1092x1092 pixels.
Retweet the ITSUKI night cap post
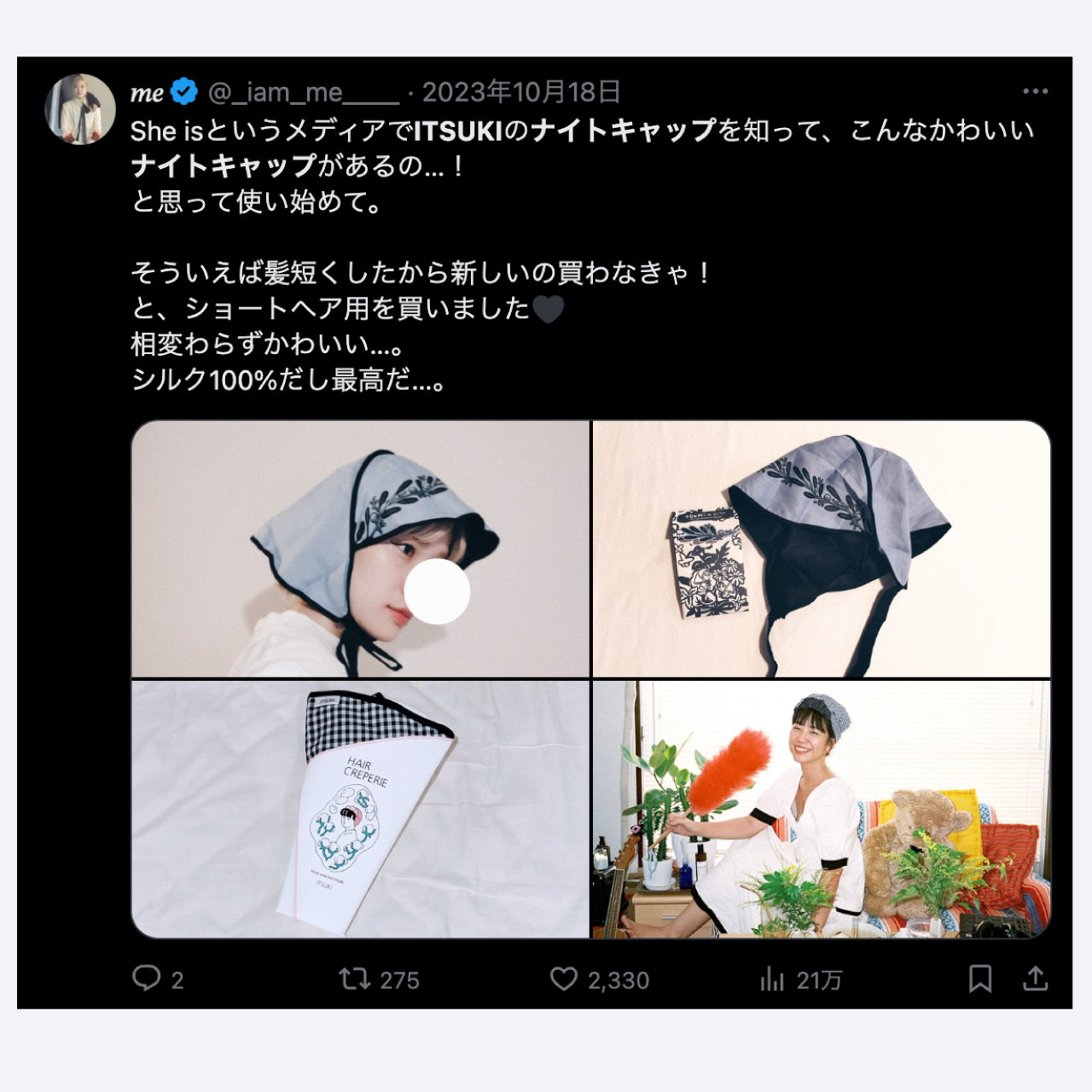point(355,979)
